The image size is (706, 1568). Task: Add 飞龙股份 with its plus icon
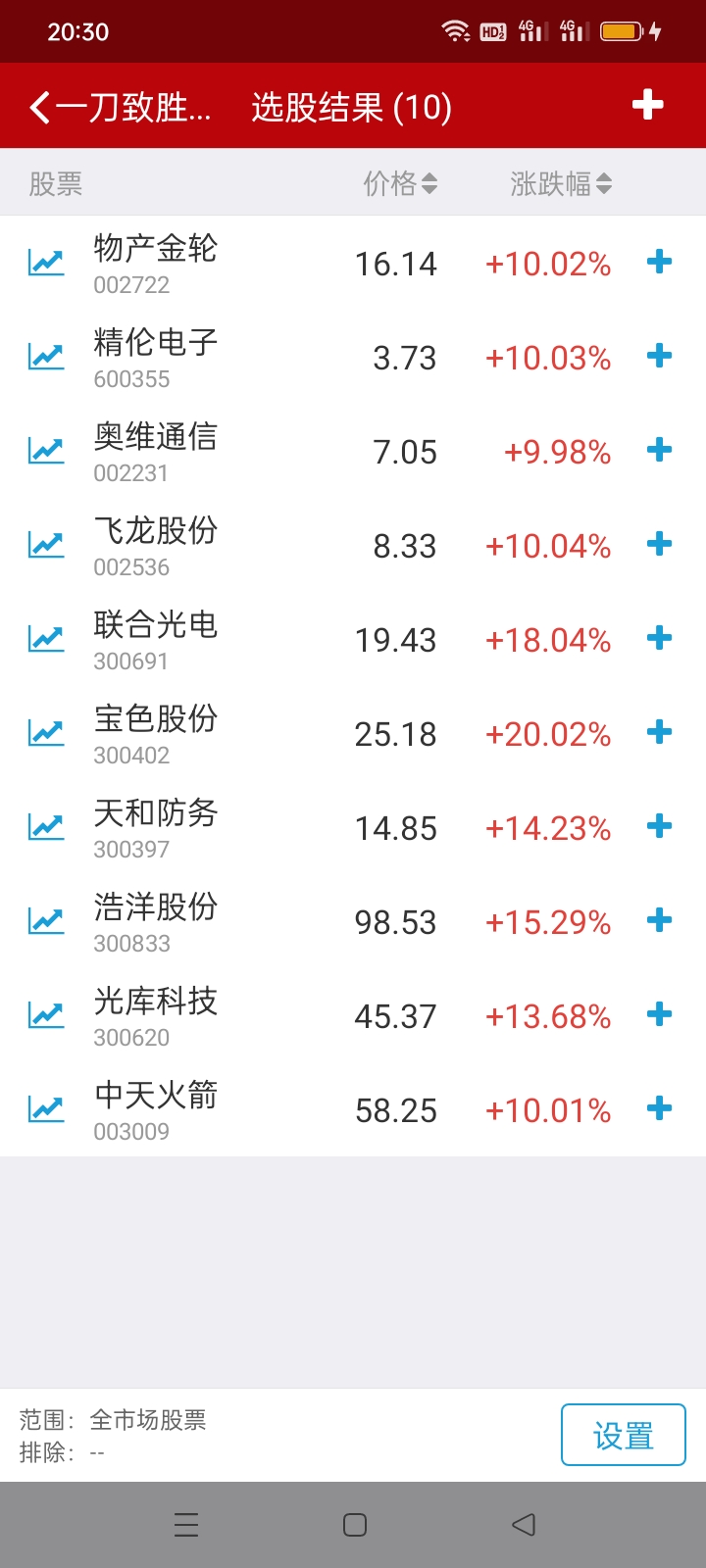pos(660,544)
